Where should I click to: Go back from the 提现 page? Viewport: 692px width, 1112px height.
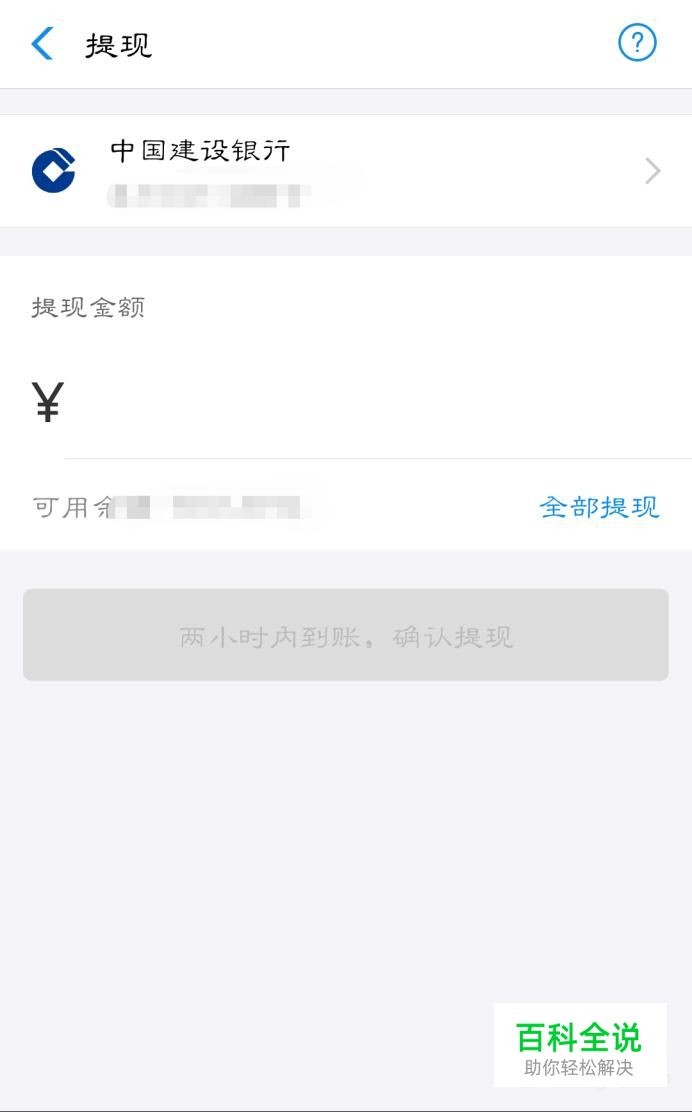tap(42, 44)
